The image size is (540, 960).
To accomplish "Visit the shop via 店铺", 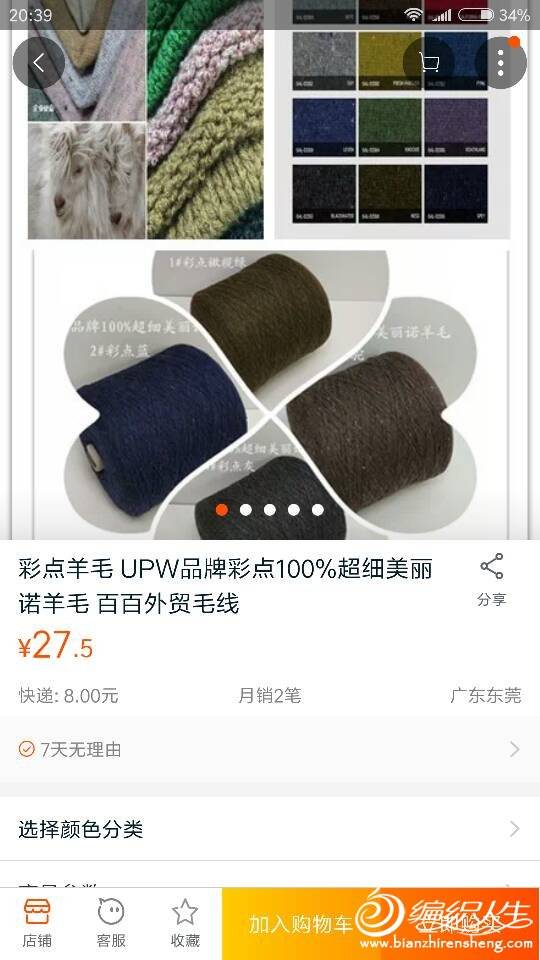I will click(37, 924).
